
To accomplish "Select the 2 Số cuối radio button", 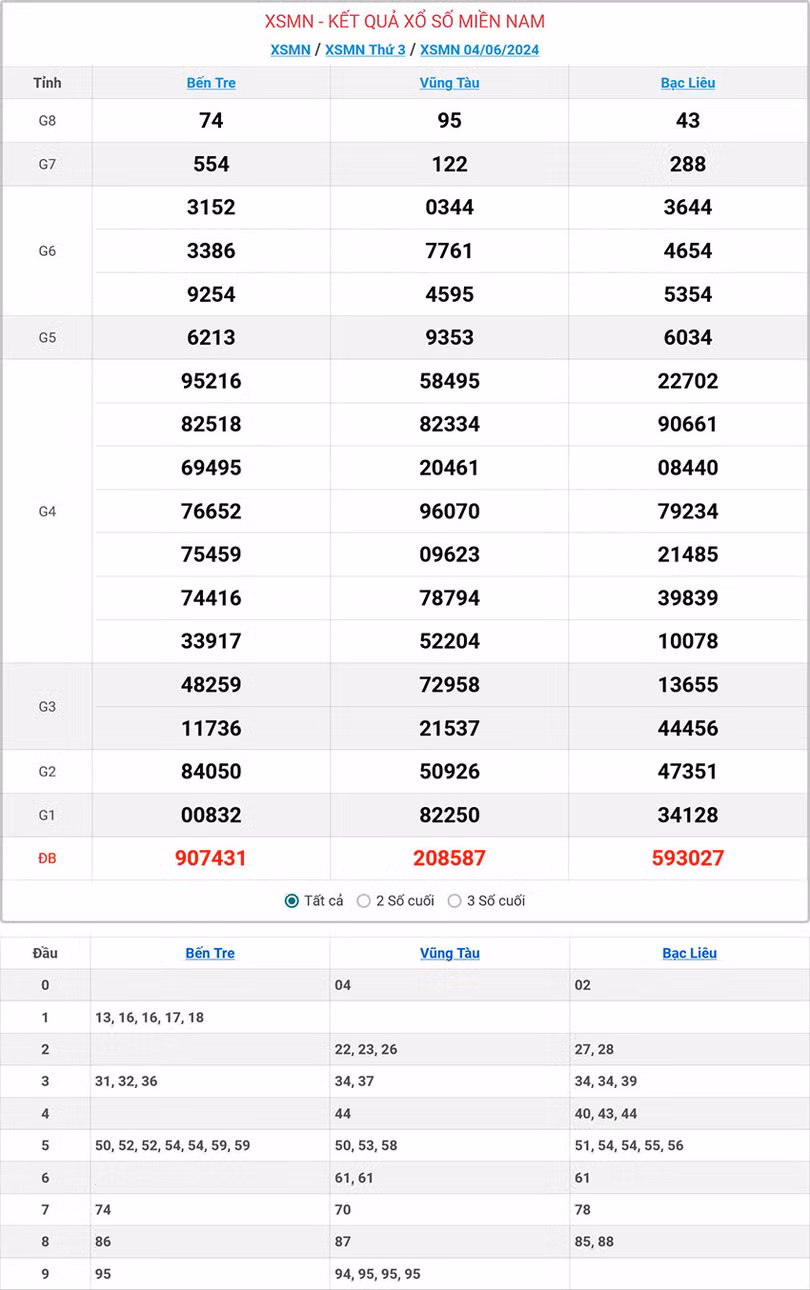I will pos(364,900).
